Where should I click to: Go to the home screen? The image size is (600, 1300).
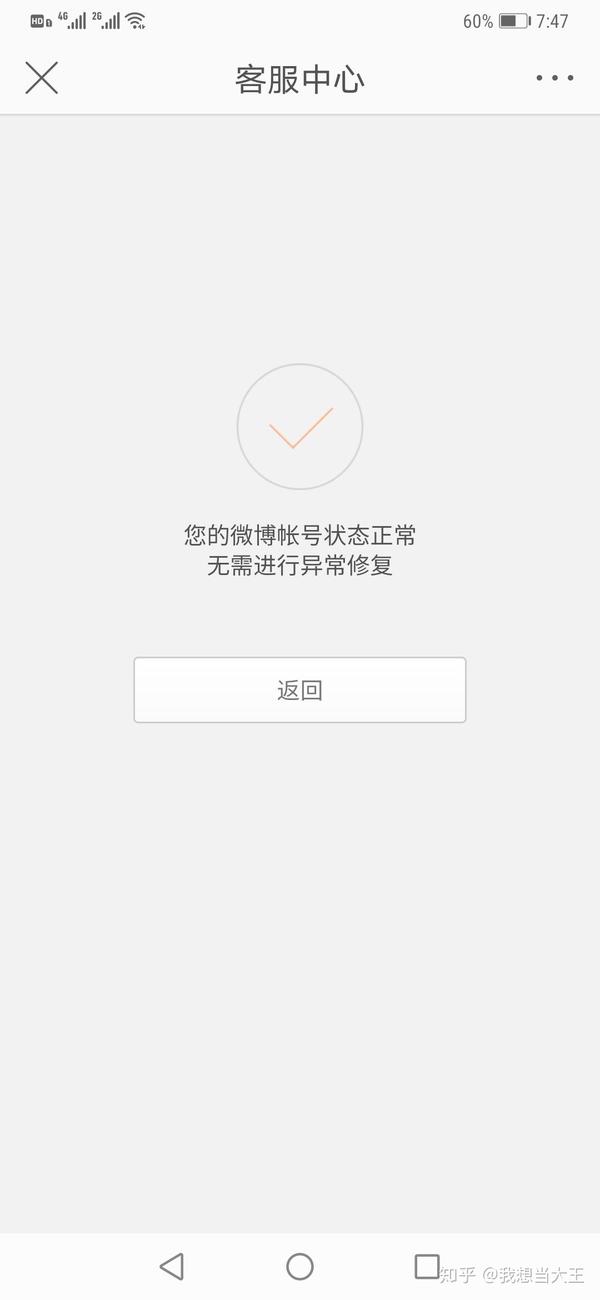(300, 1266)
